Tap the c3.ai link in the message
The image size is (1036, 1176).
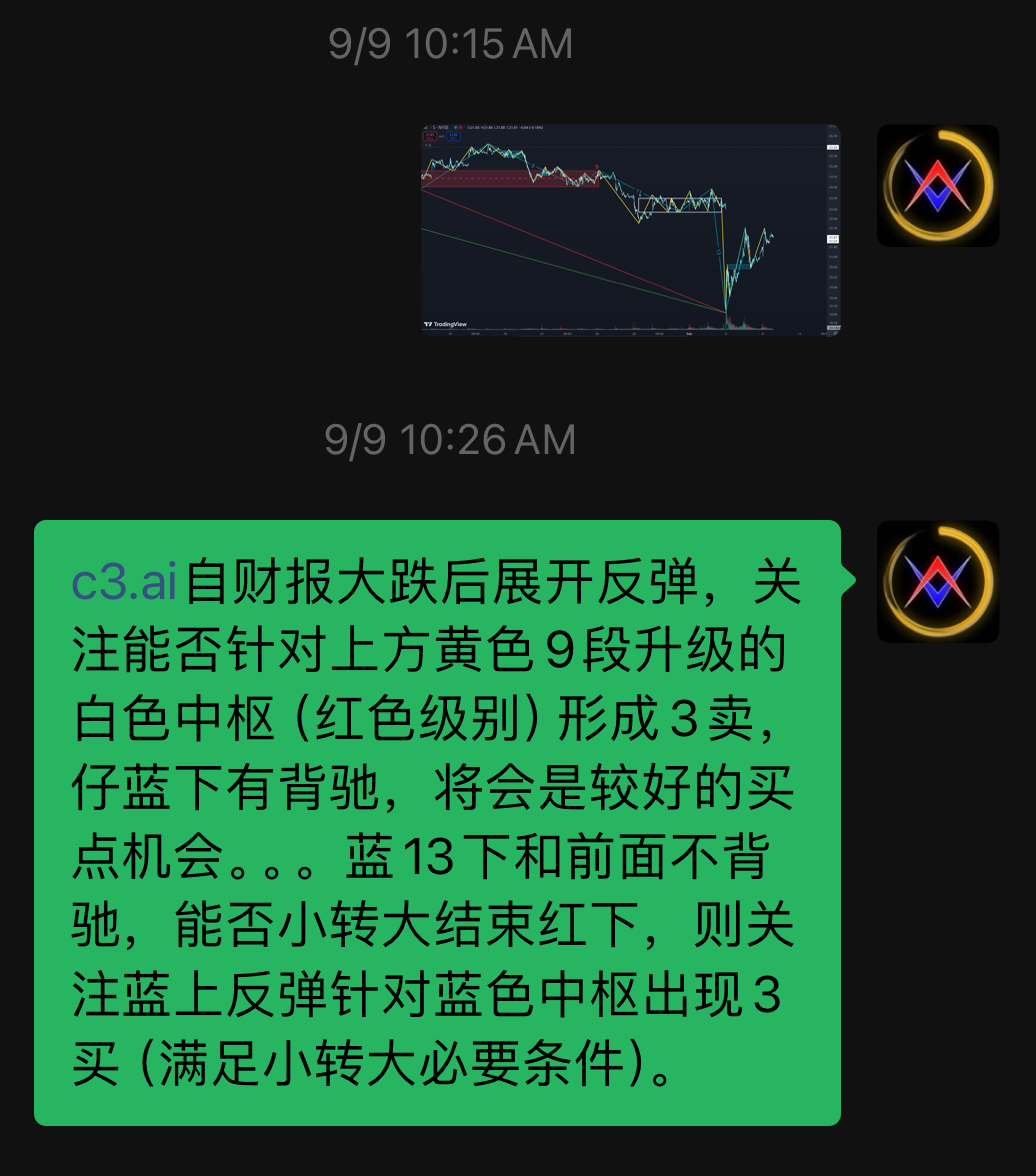(124, 583)
